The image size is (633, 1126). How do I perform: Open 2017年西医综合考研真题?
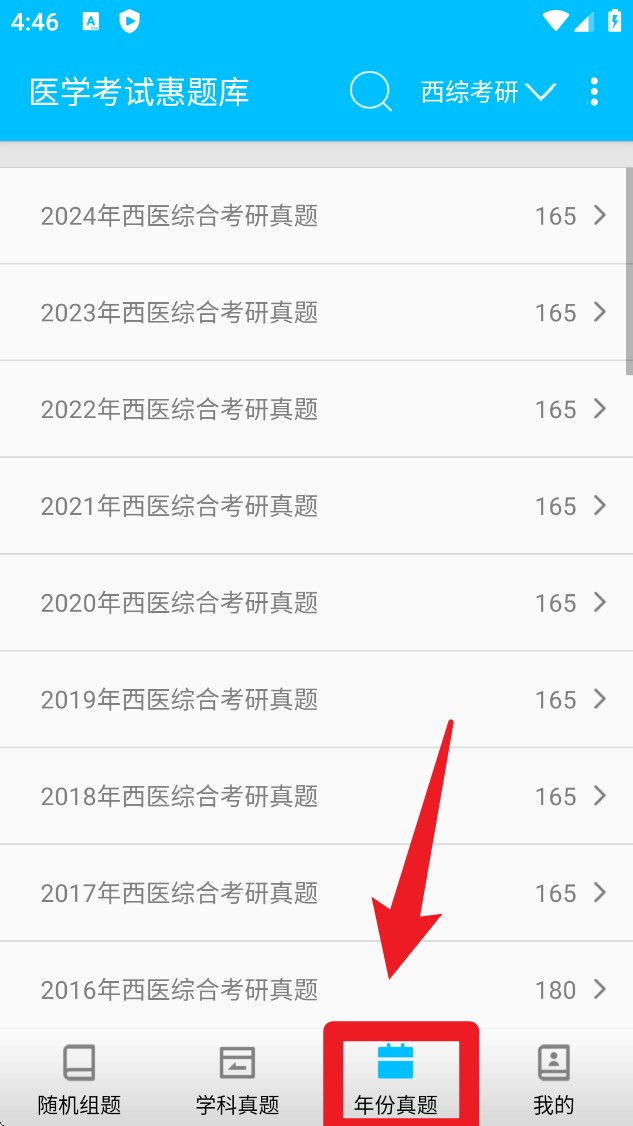coord(316,893)
